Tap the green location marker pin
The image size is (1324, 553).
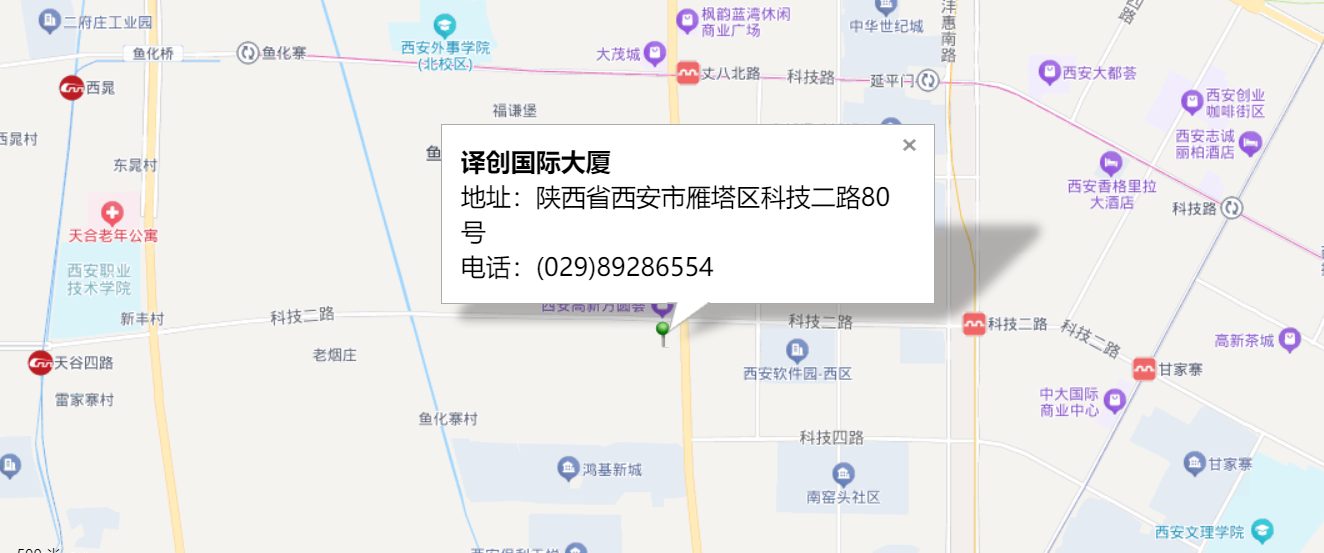(x=662, y=331)
